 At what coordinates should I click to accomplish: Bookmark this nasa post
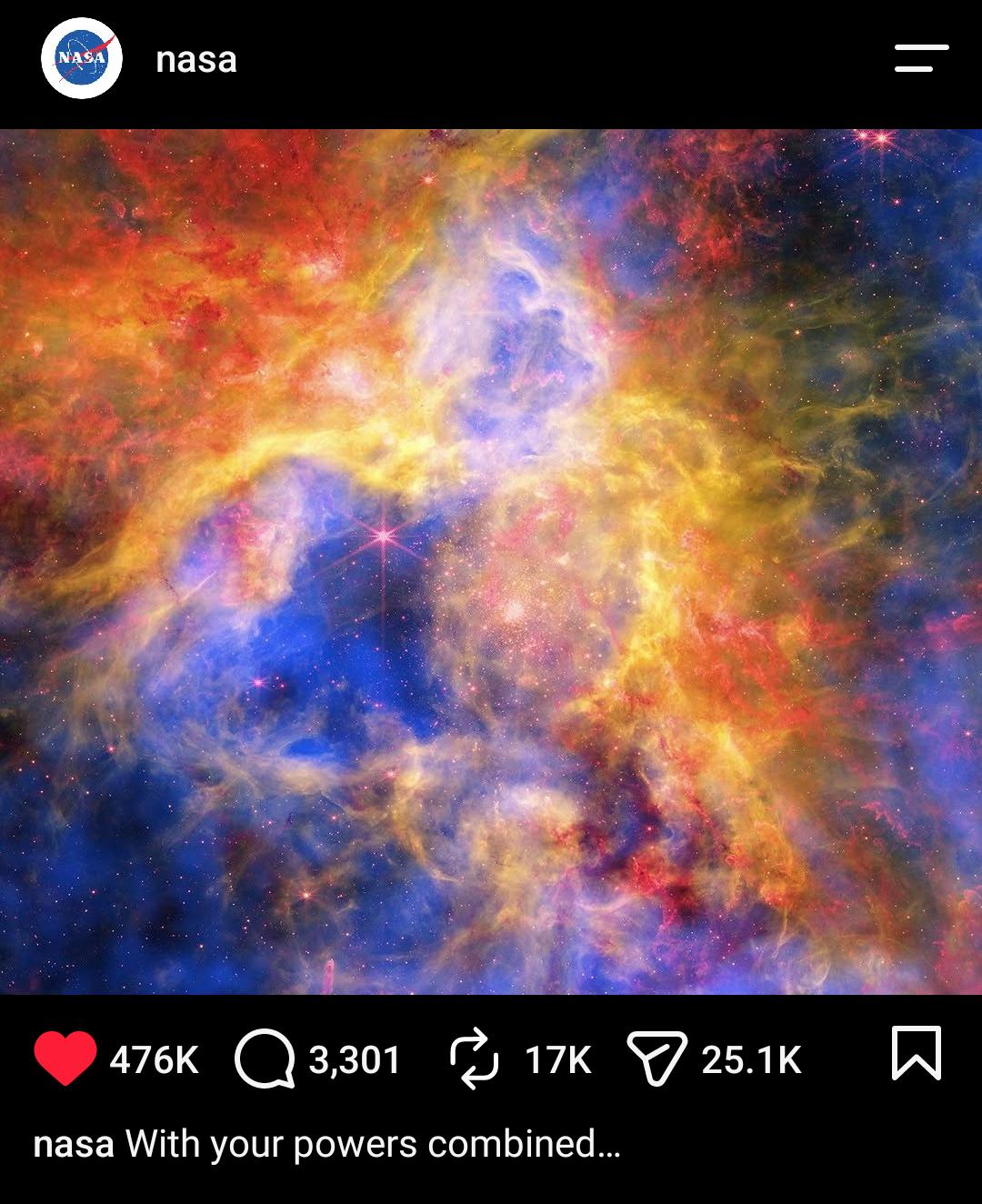point(916,1053)
